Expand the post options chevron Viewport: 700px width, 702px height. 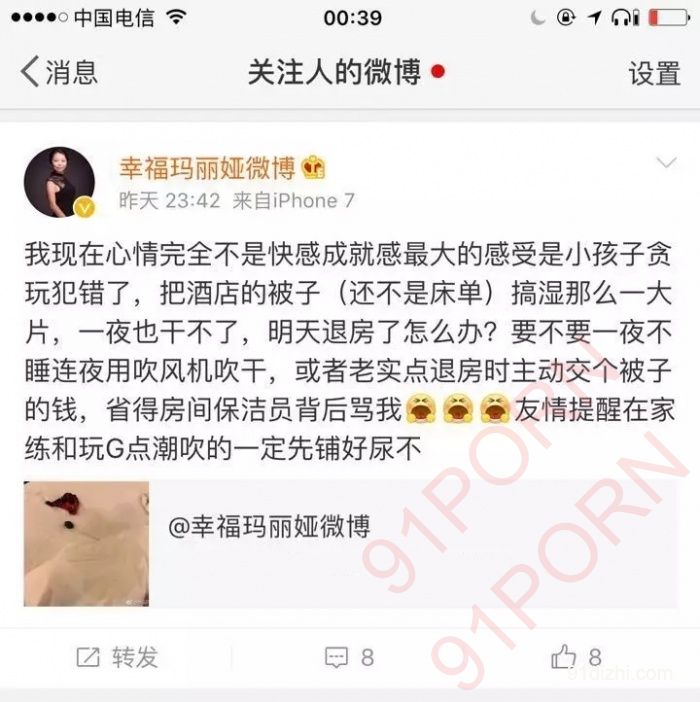point(665,163)
